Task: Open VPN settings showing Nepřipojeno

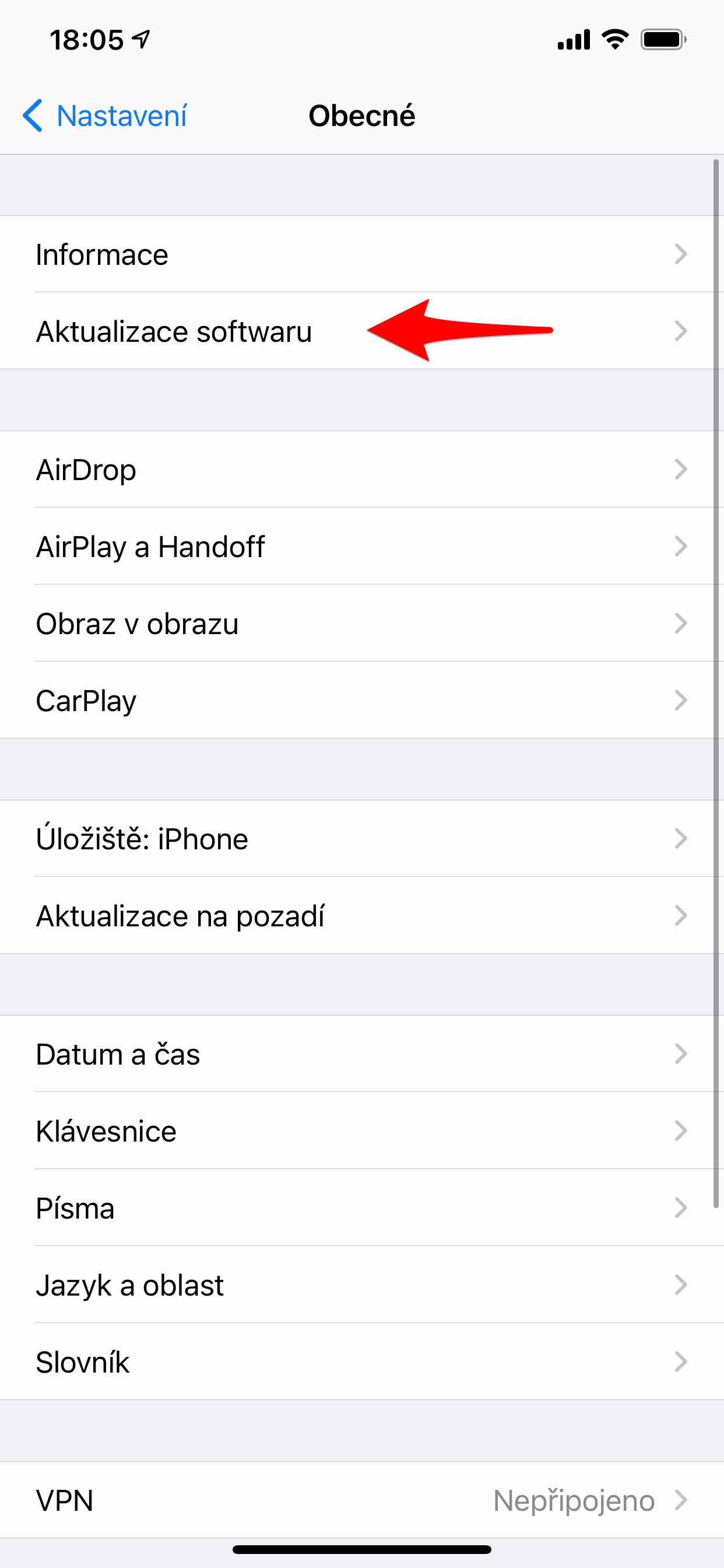Action: (362, 1500)
